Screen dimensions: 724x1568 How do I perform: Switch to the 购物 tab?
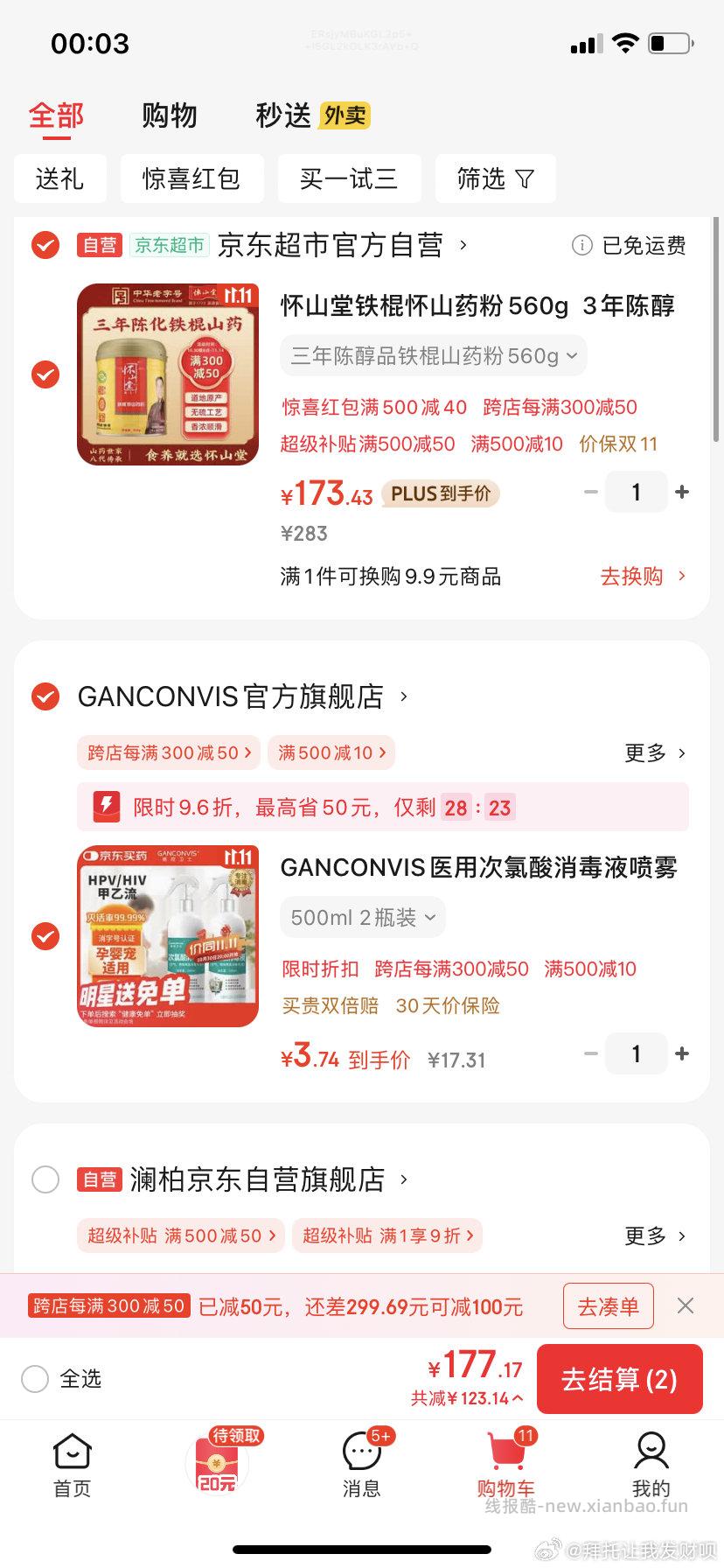170,115
